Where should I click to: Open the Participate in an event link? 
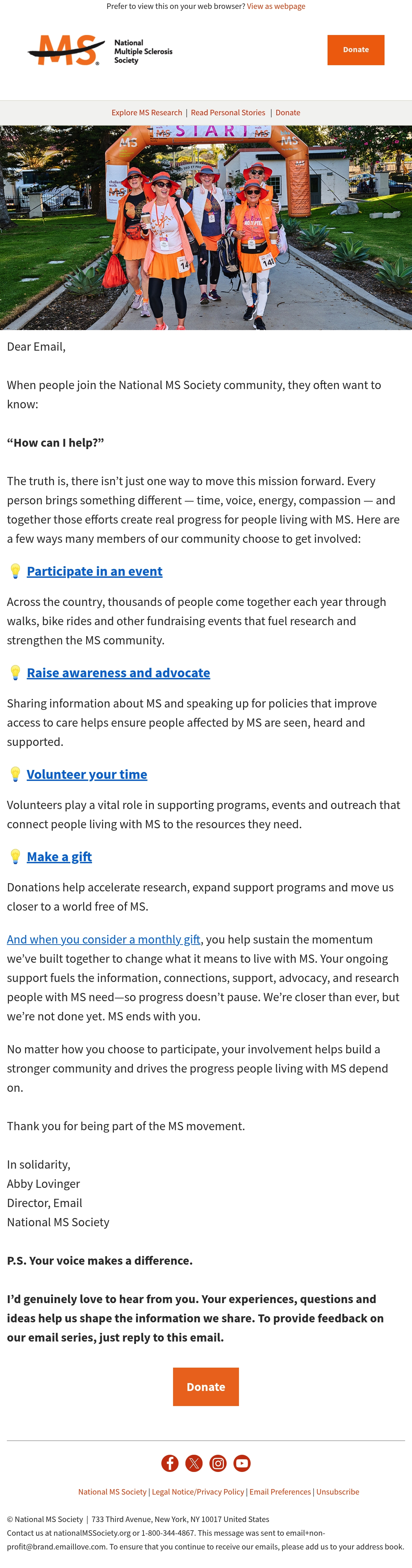pos(94,572)
